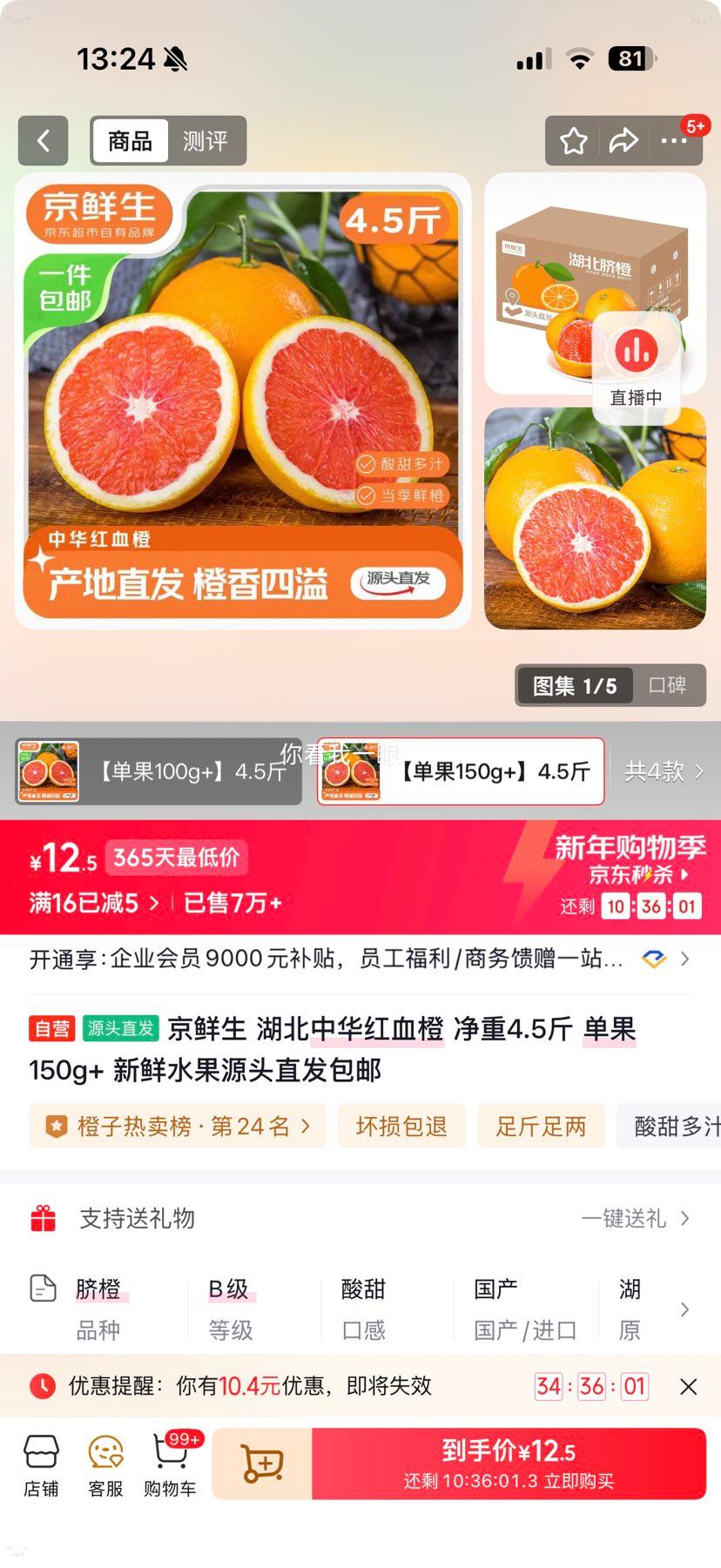Tap the add-to-cart basket icon
721x1568 pixels.
(260, 1463)
